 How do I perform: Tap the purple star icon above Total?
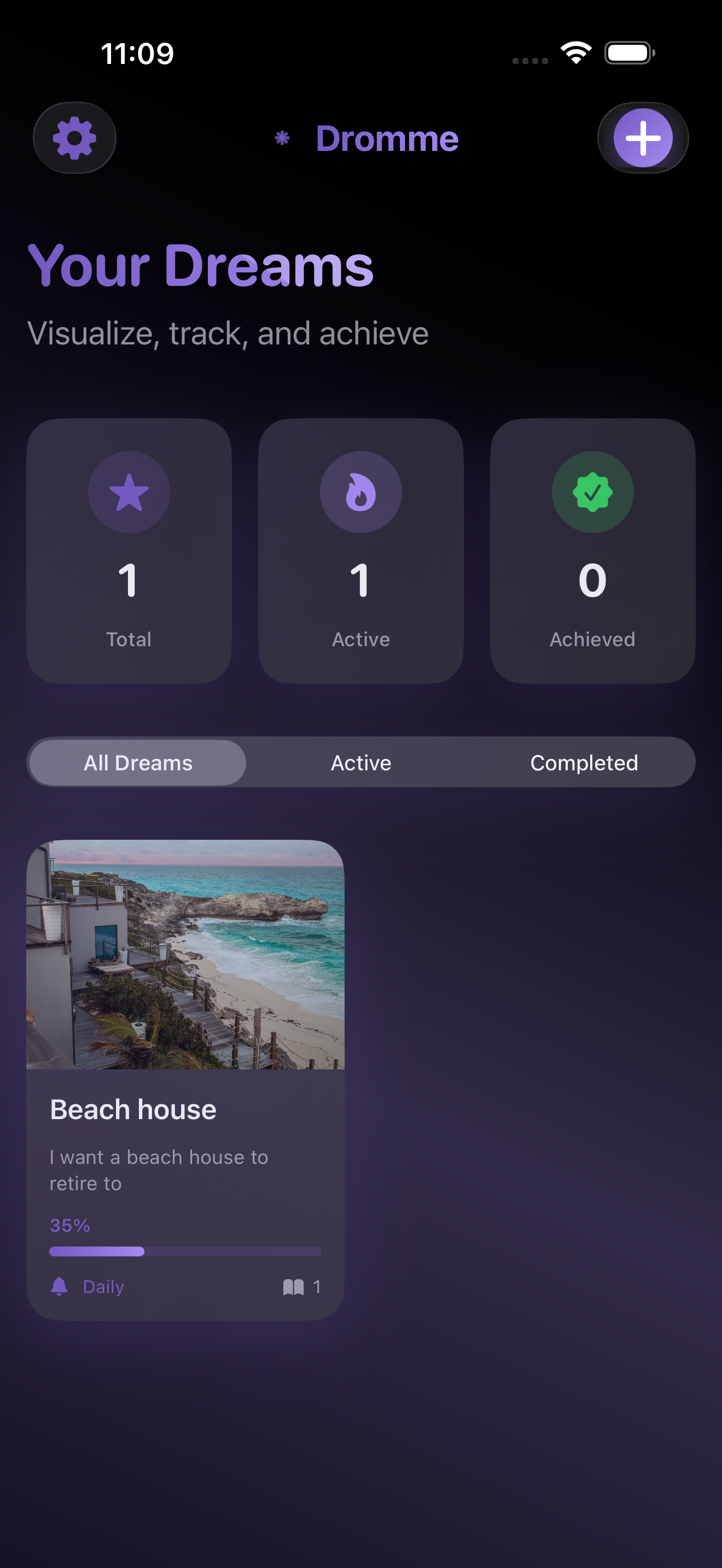[x=129, y=493]
